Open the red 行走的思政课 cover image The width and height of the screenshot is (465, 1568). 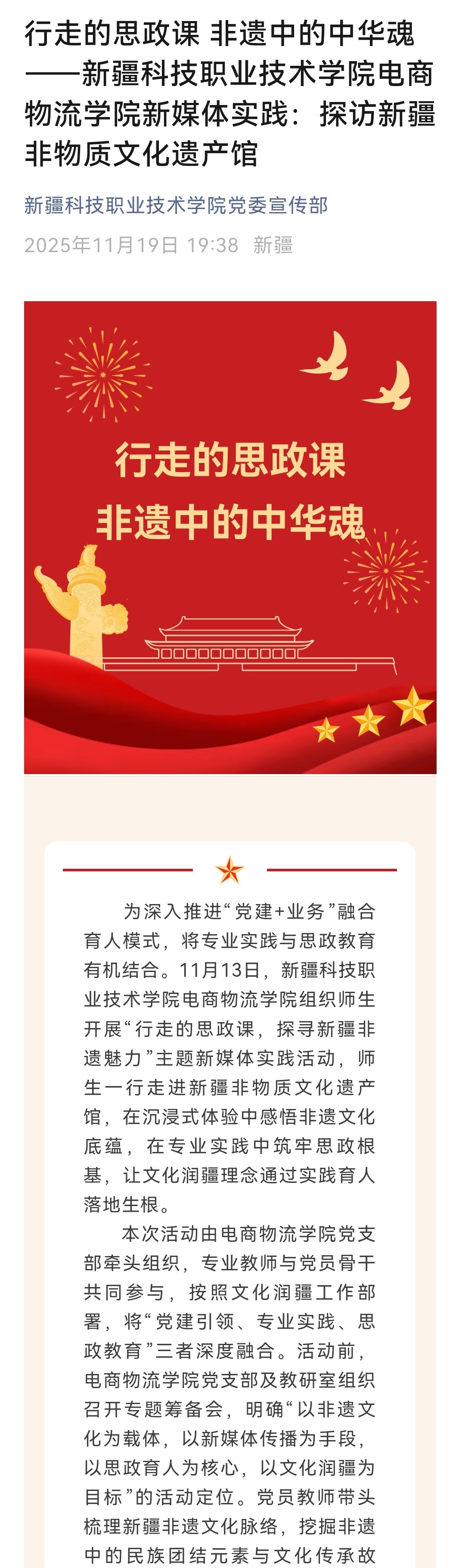(x=230, y=537)
